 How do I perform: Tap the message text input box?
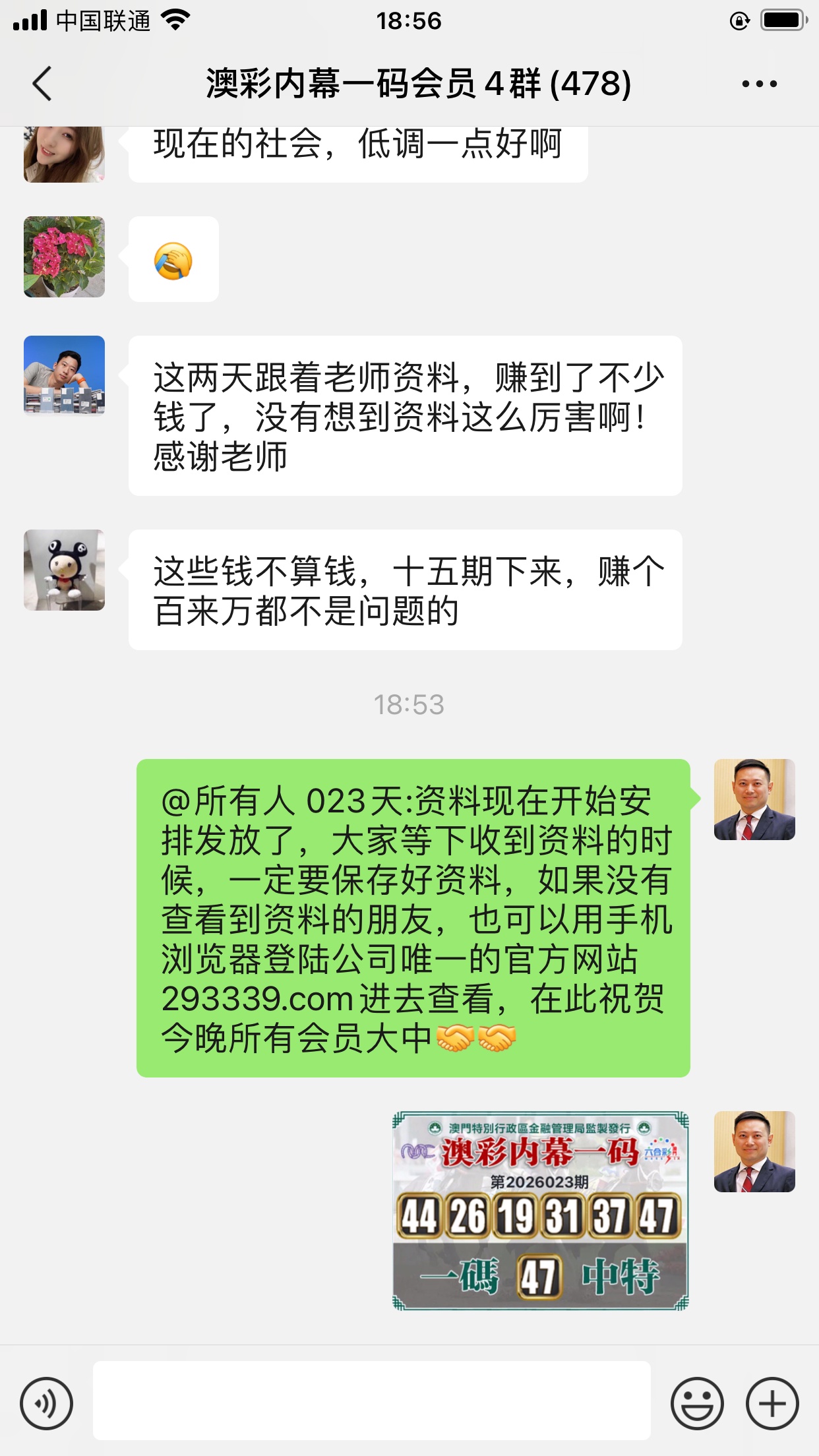click(371, 1401)
